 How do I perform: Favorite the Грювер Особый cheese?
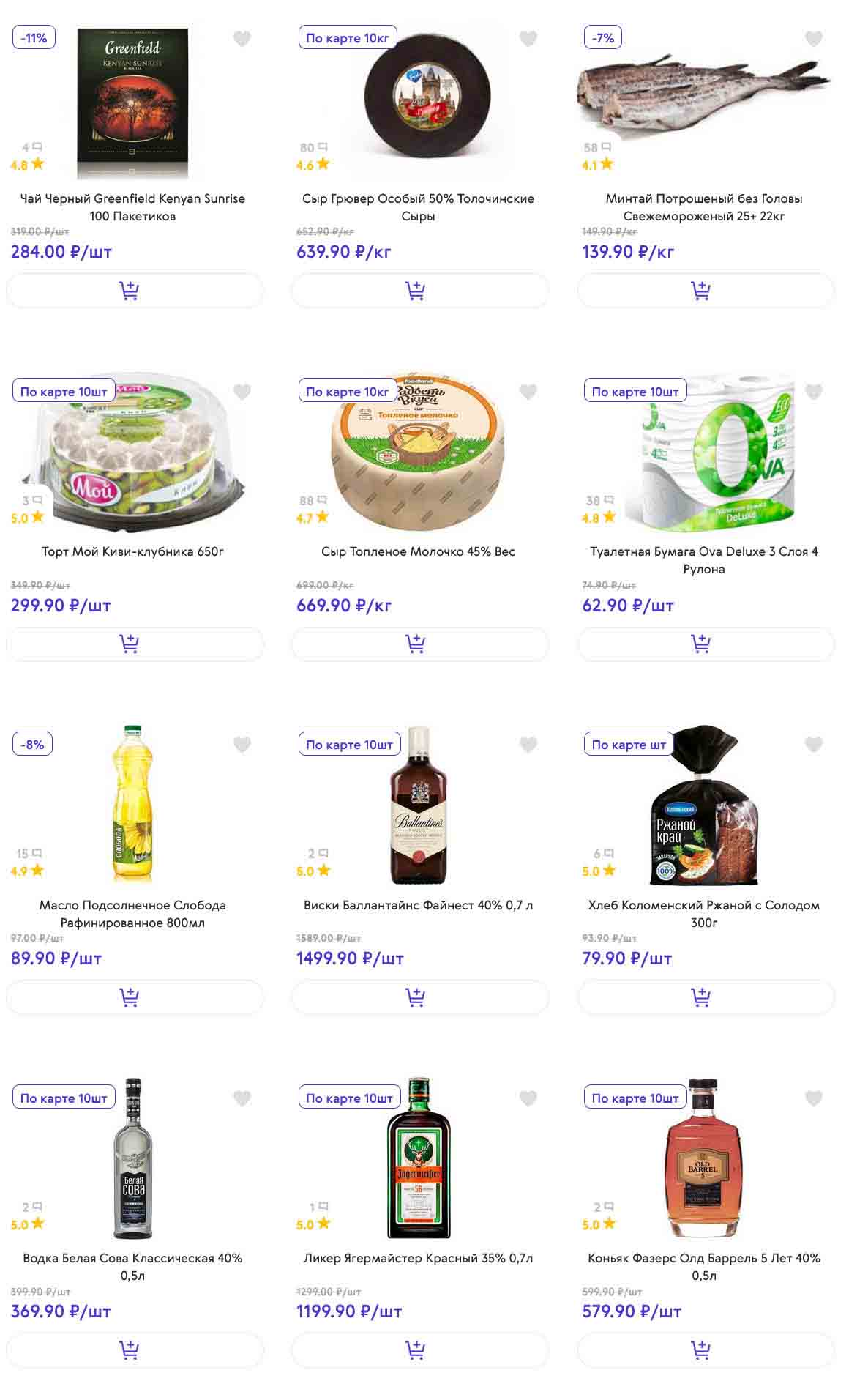click(528, 38)
